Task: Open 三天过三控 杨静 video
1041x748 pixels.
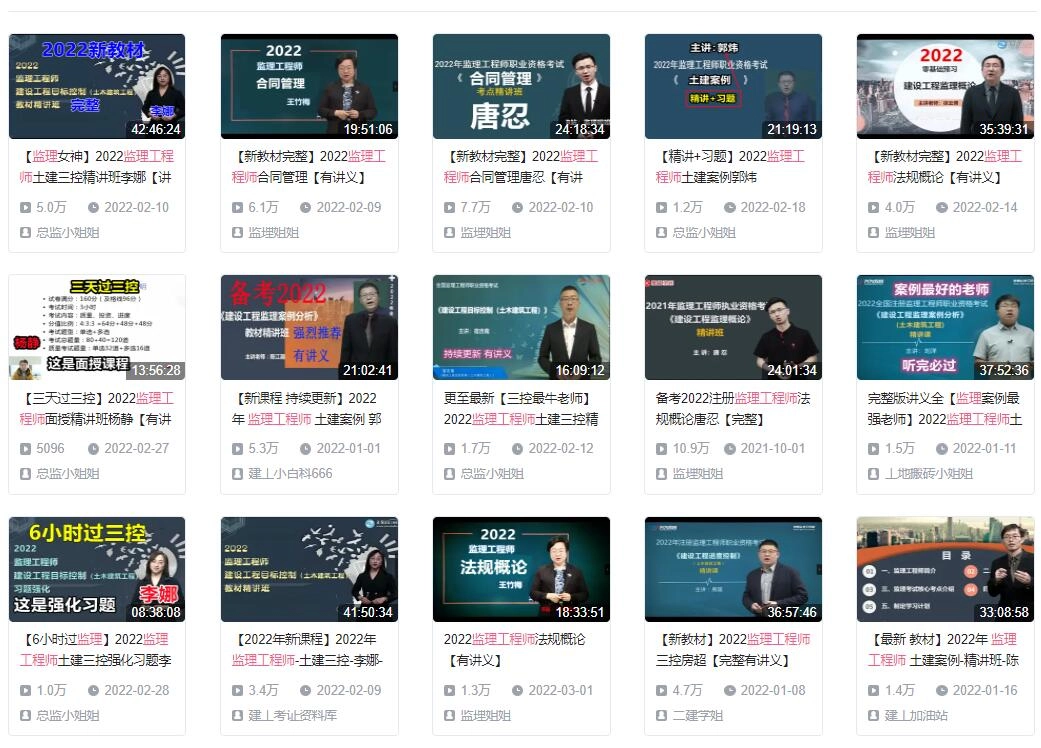Action: coord(97,327)
